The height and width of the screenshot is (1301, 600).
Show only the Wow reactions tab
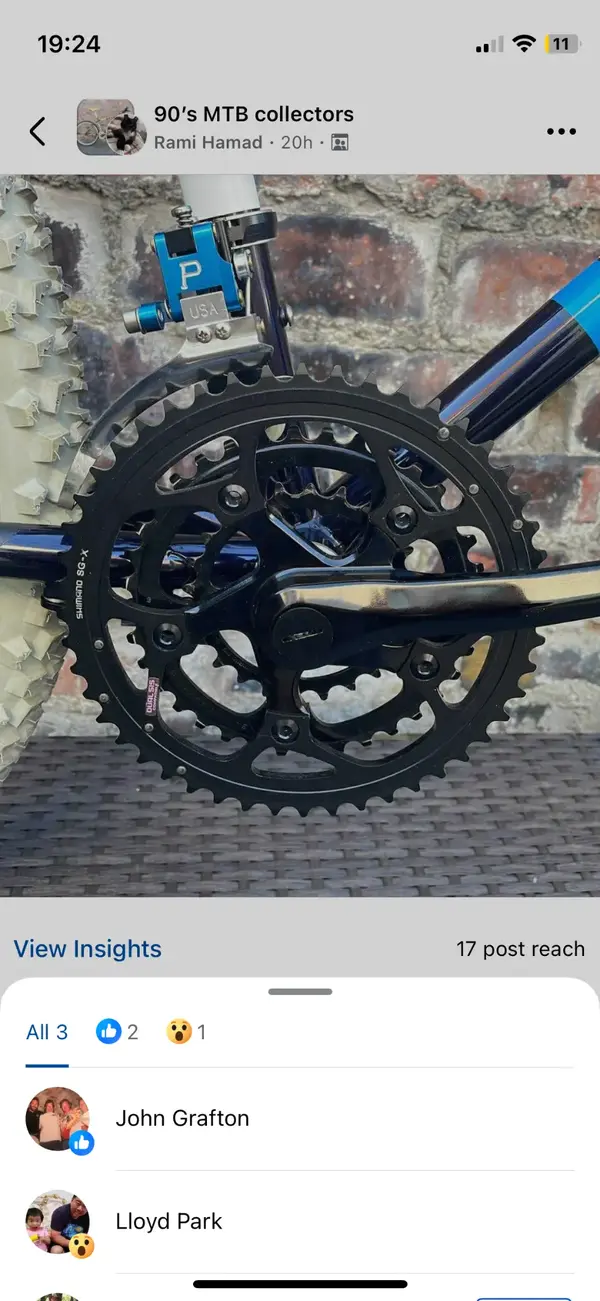pyautogui.click(x=187, y=1032)
